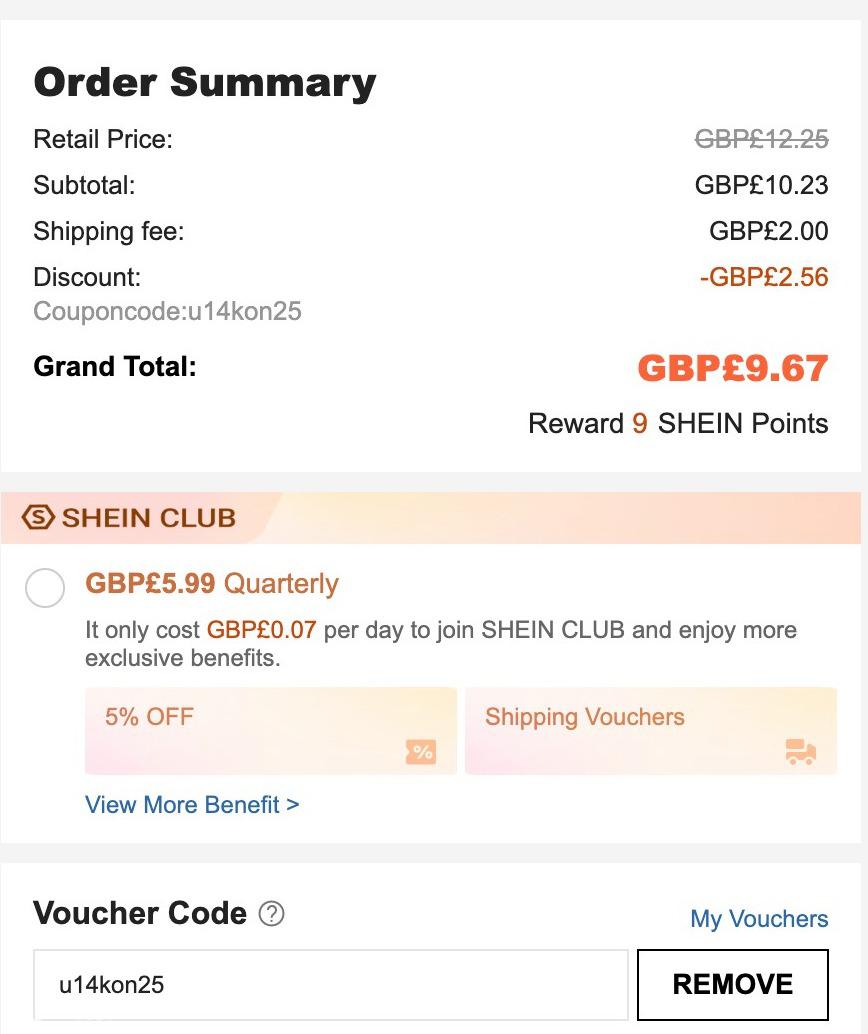Open My Vouchers
Viewport: 868px width, 1034px height.
(759, 919)
